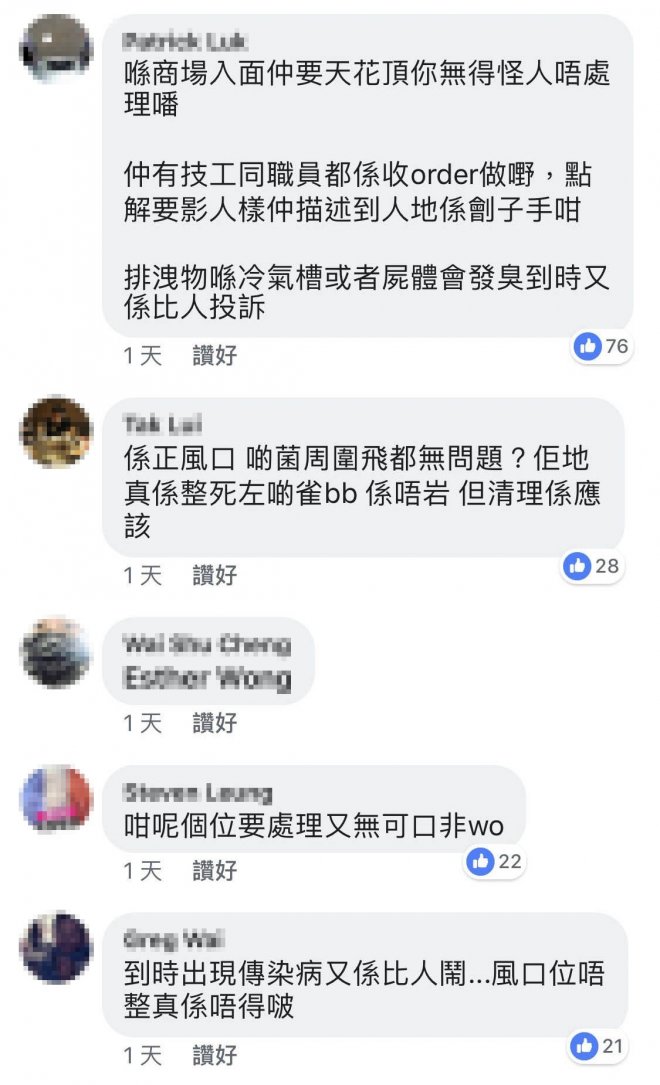The height and width of the screenshot is (1085, 660).
Task: Open Greg Wai's profile picture
Action: coord(56,947)
